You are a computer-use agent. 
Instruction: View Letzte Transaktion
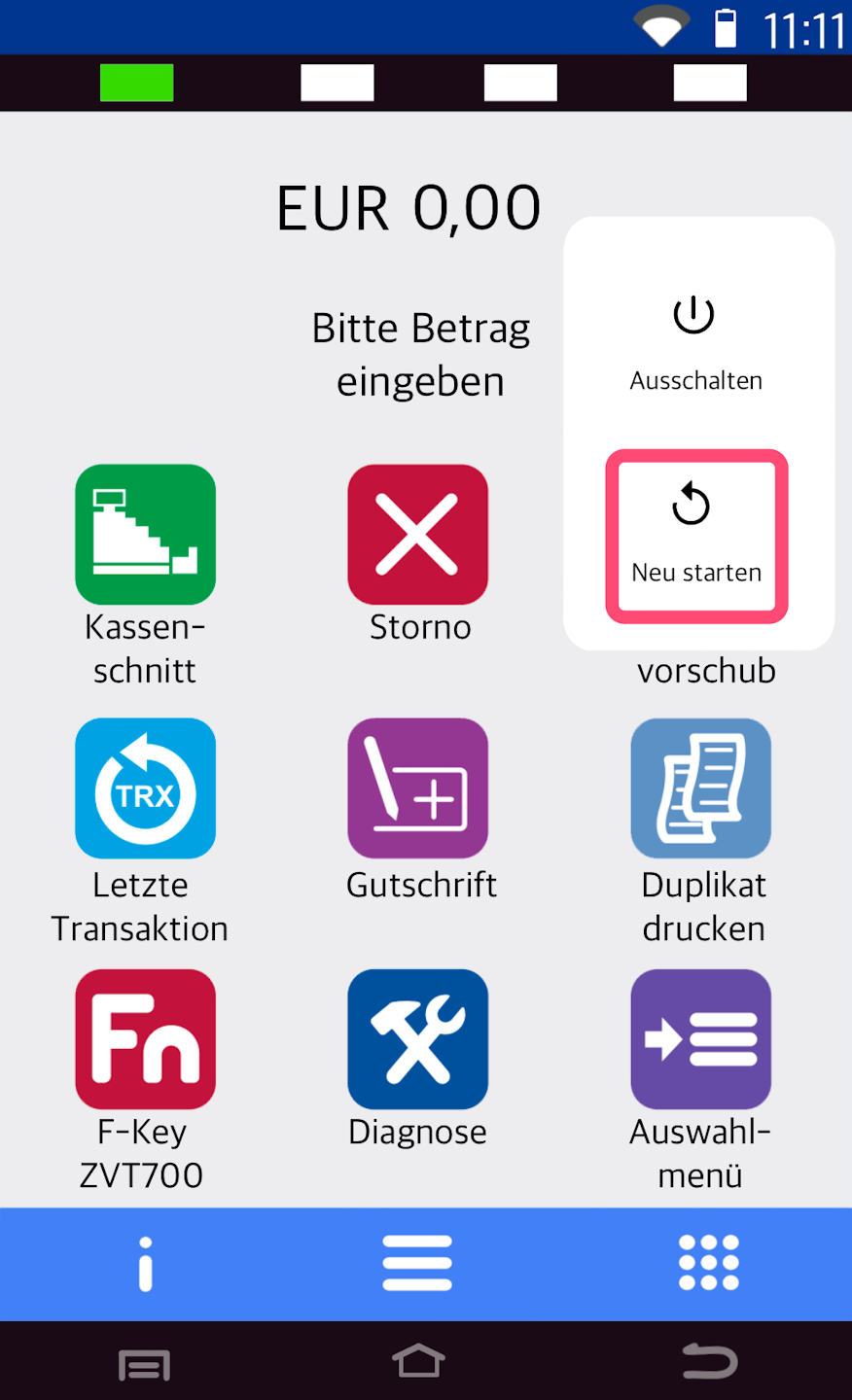(x=145, y=788)
